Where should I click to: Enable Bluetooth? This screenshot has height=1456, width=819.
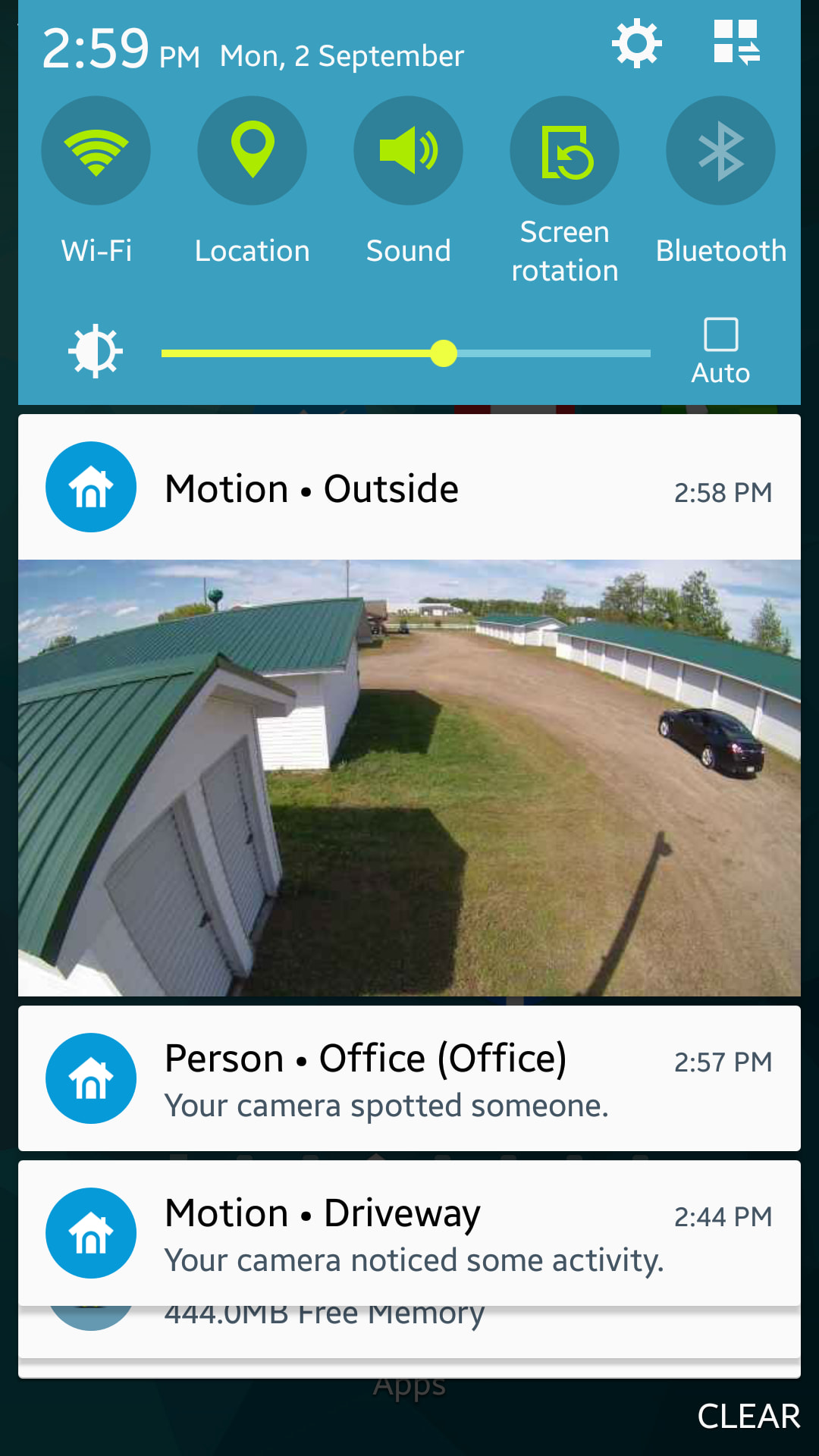[720, 150]
